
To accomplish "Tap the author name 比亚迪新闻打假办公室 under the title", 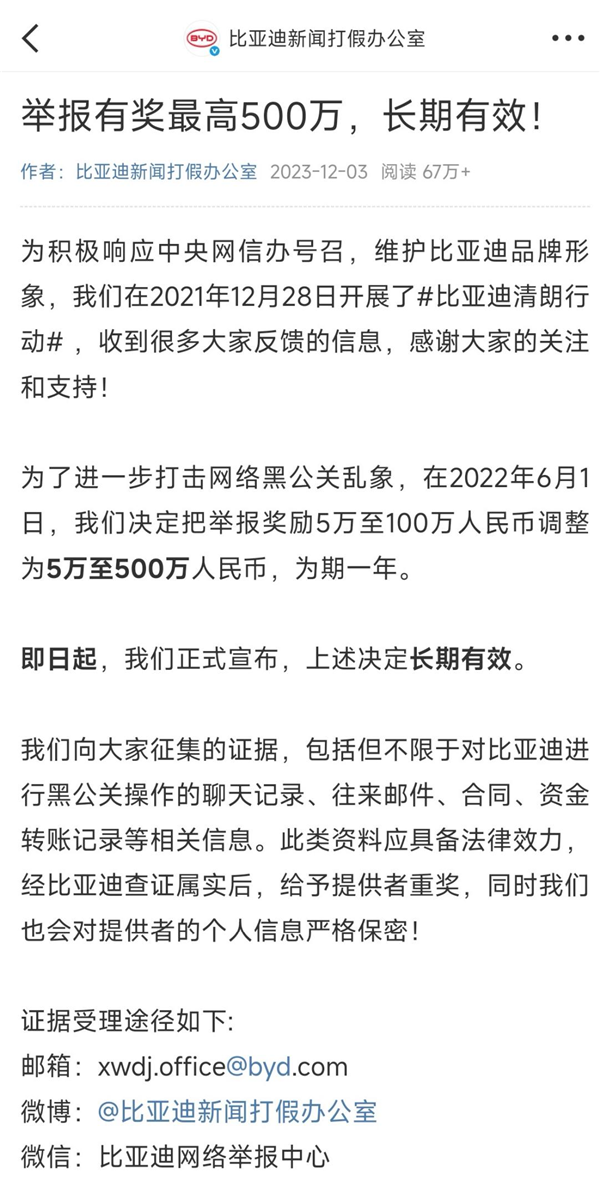I will coord(166,171).
